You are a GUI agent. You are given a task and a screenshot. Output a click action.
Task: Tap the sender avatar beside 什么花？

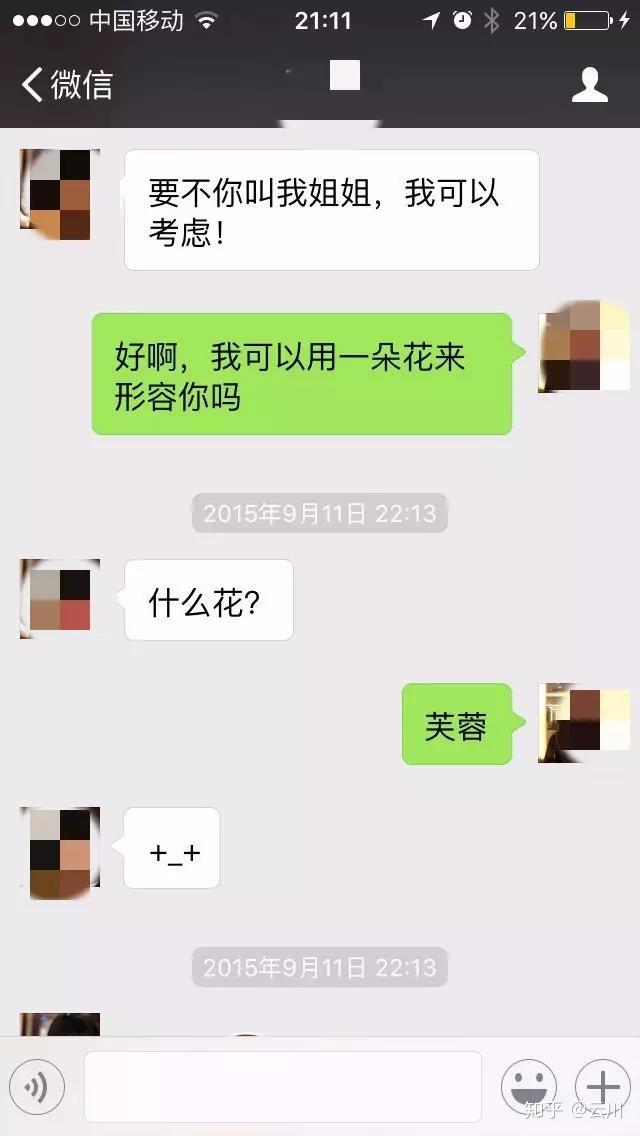pyautogui.click(x=60, y=599)
